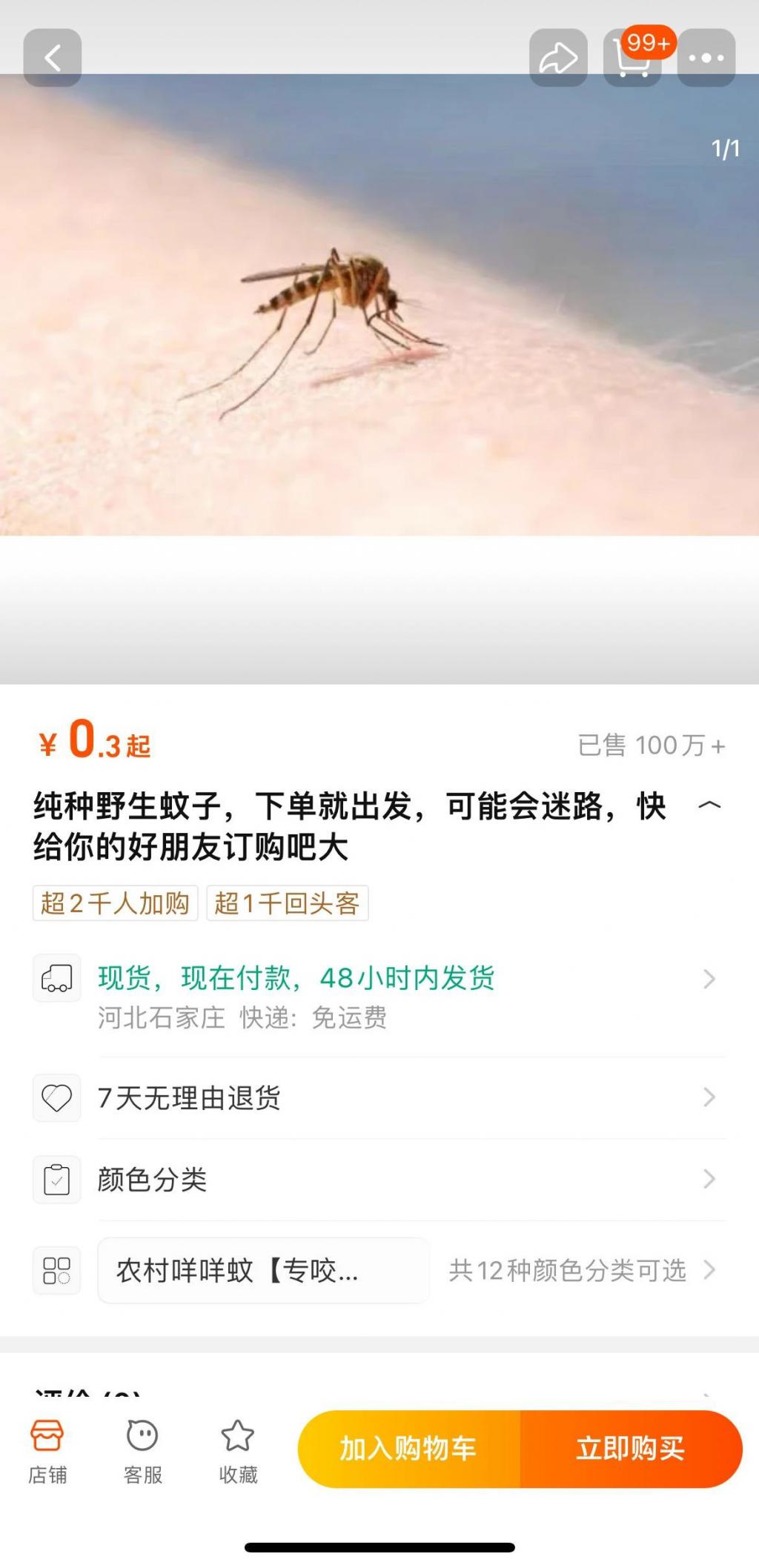Buy now with 立即购买
Screen dimensions: 759x1568
631,1449
